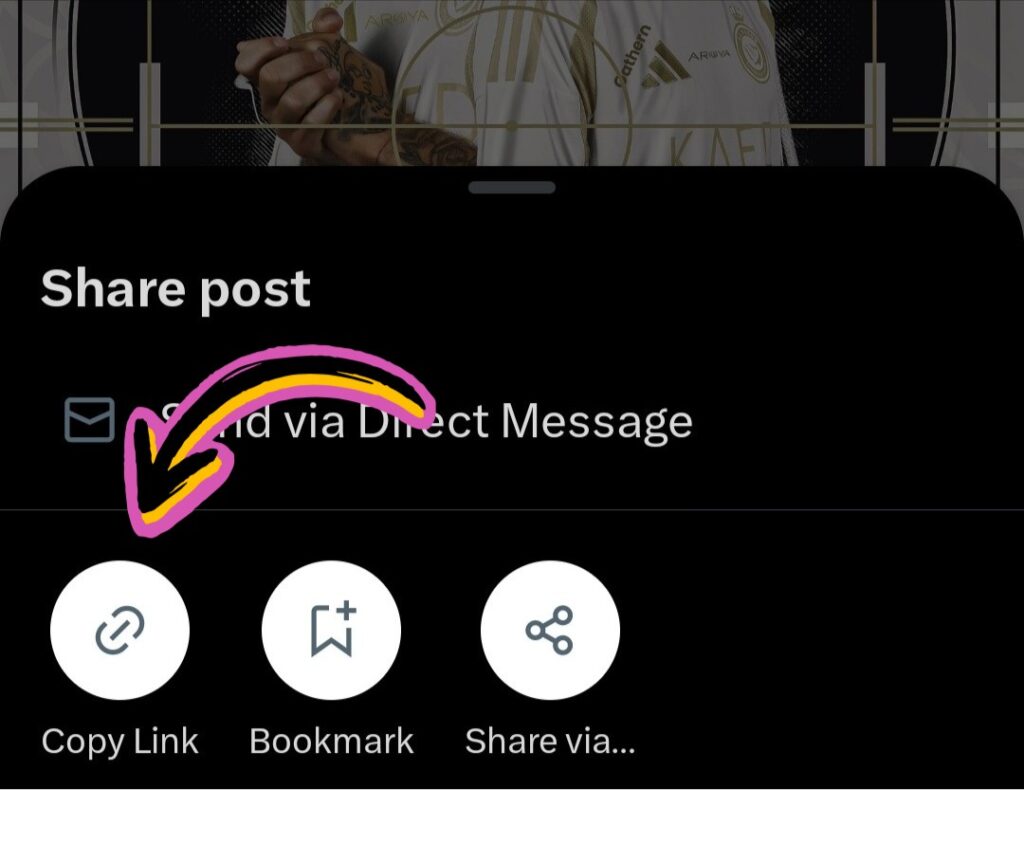Open the Share via... options

[550, 630]
